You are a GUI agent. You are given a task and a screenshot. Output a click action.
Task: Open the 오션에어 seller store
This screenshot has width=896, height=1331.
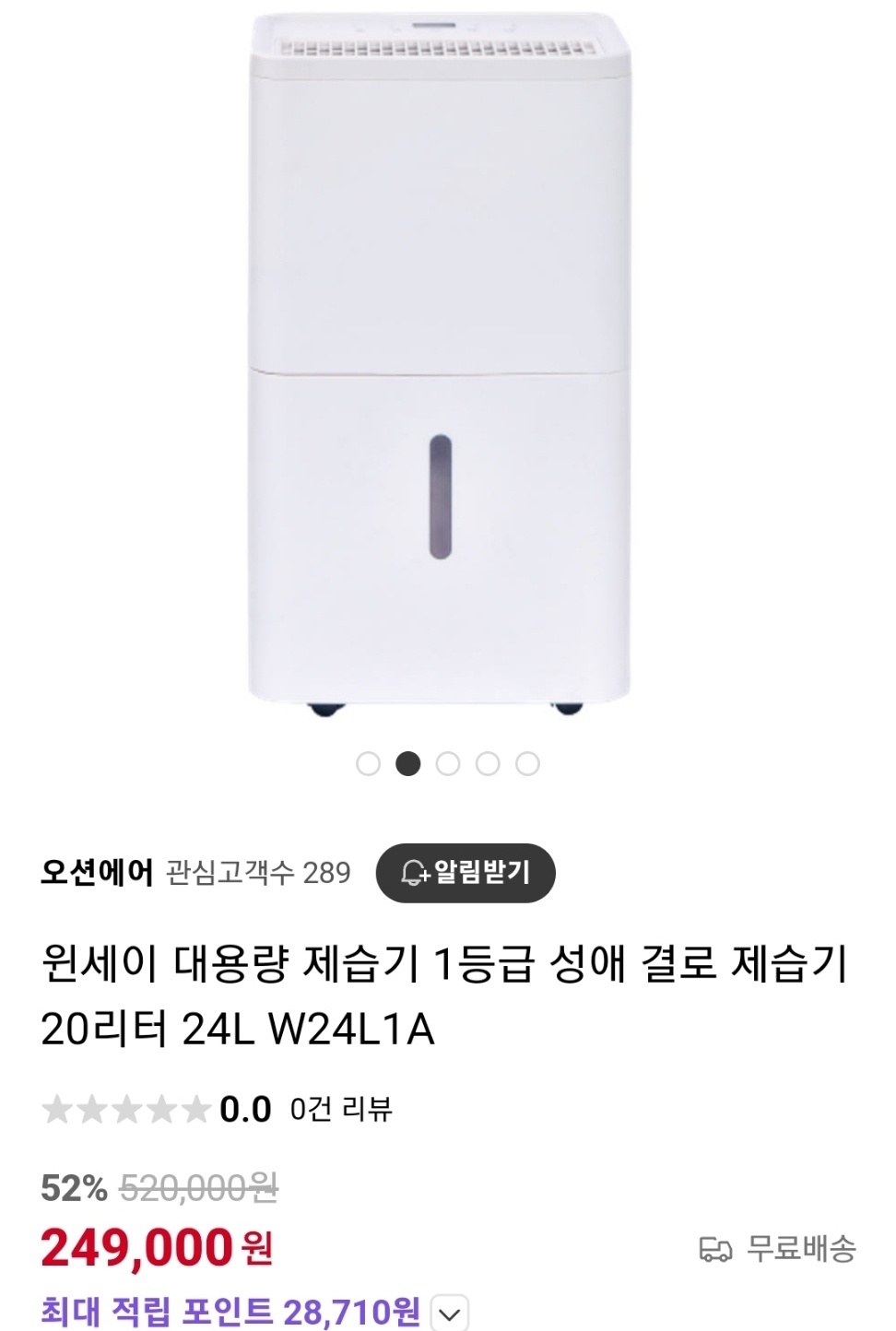pos(96,872)
